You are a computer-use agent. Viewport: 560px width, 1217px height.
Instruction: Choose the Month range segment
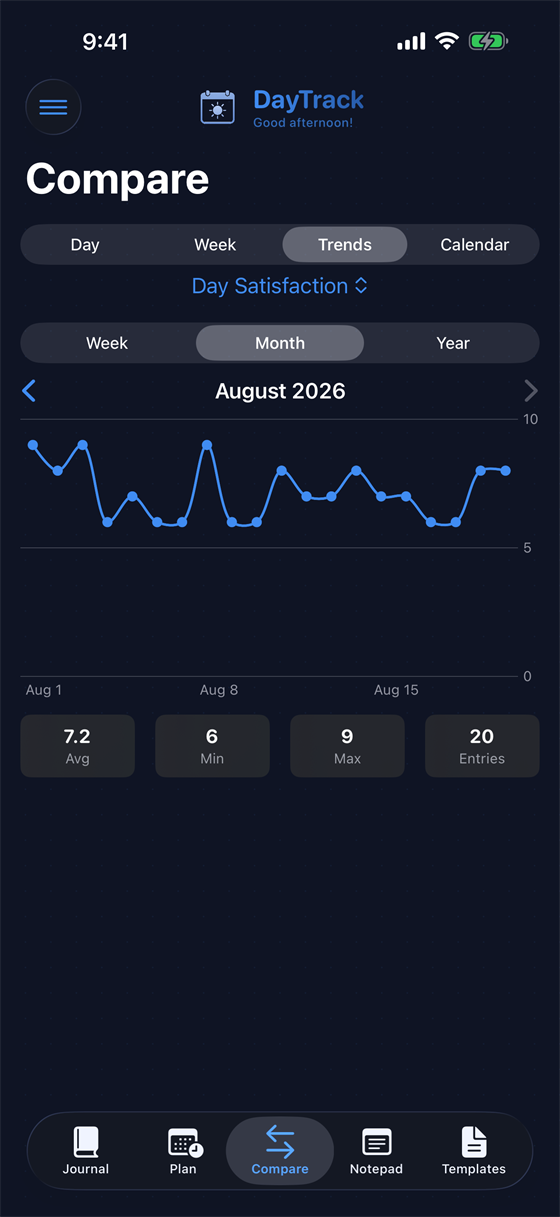click(x=280, y=343)
